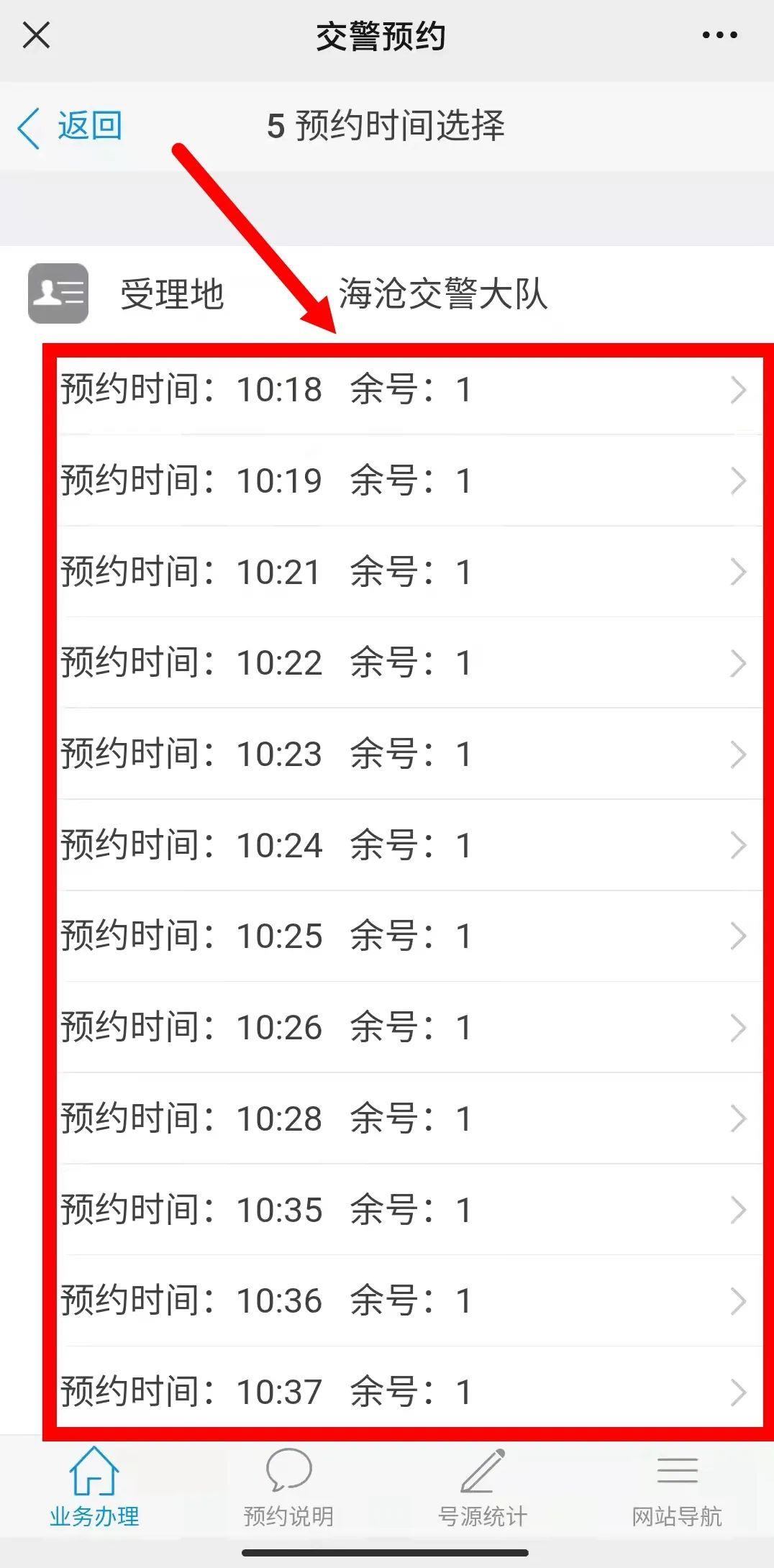Select the 10:22 appointment slot
The image size is (774, 1568).
409,662
